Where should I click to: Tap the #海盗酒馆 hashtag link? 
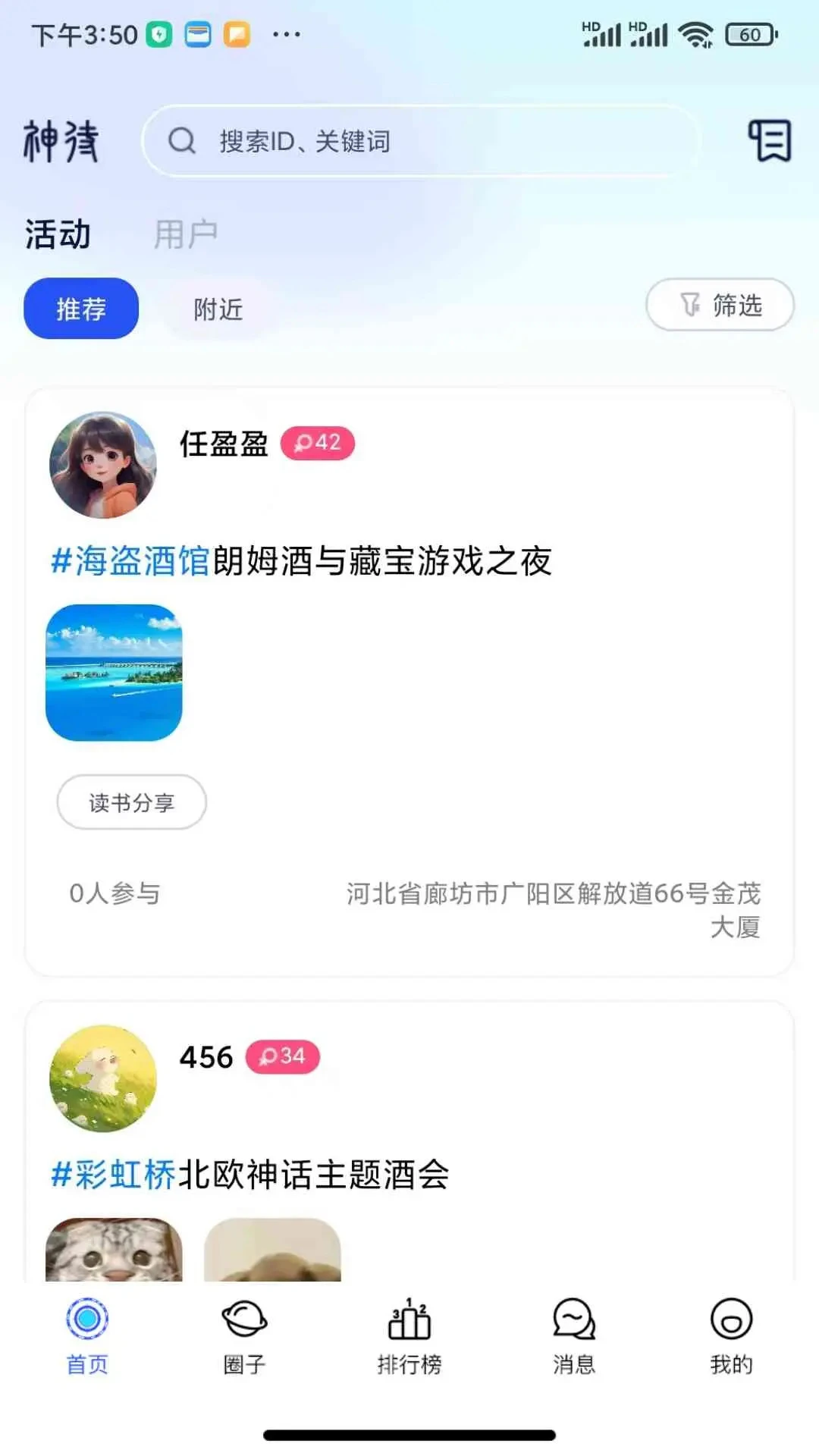point(130,561)
